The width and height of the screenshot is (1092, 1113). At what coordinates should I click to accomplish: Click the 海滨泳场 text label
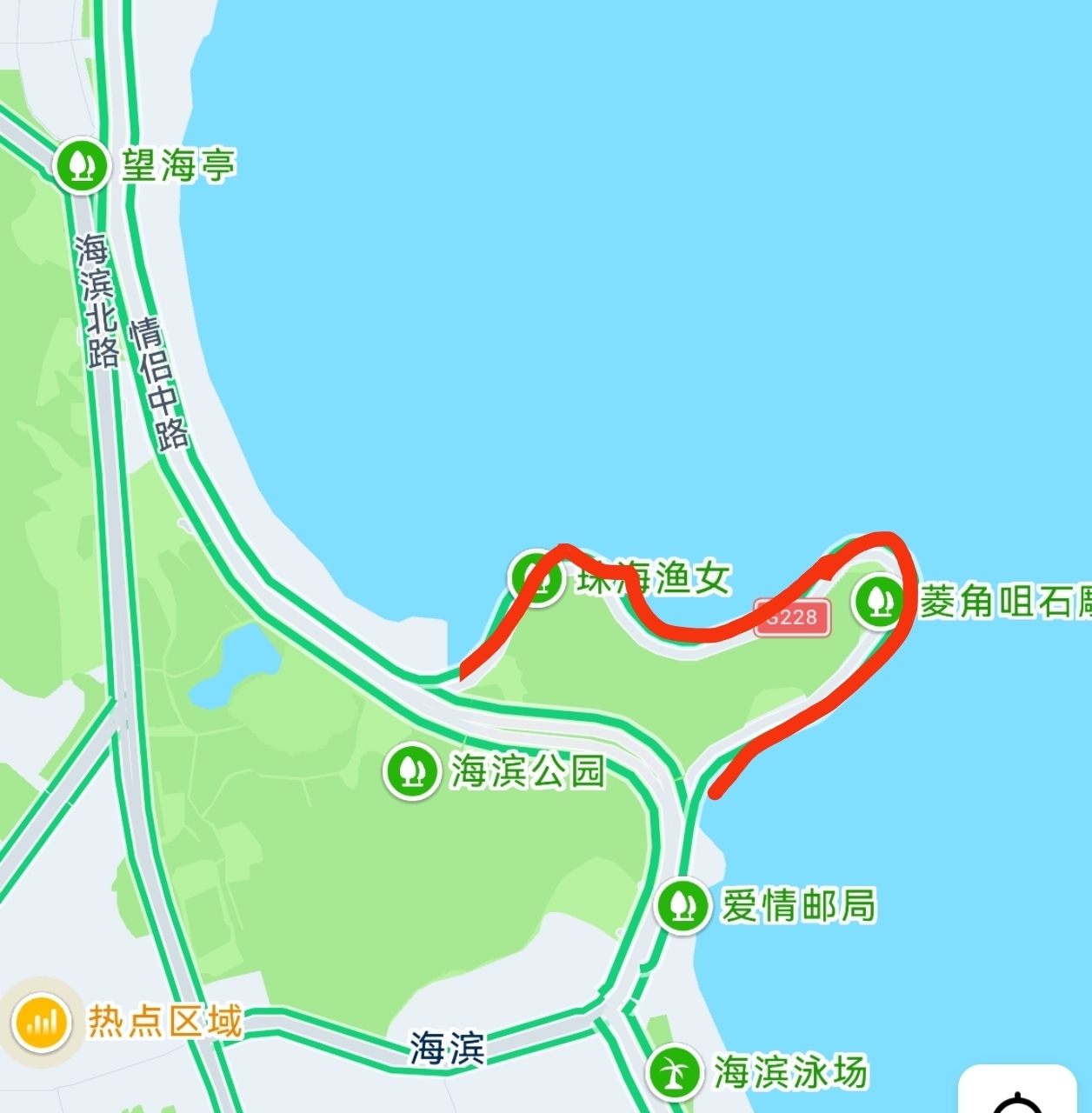pos(789,1073)
